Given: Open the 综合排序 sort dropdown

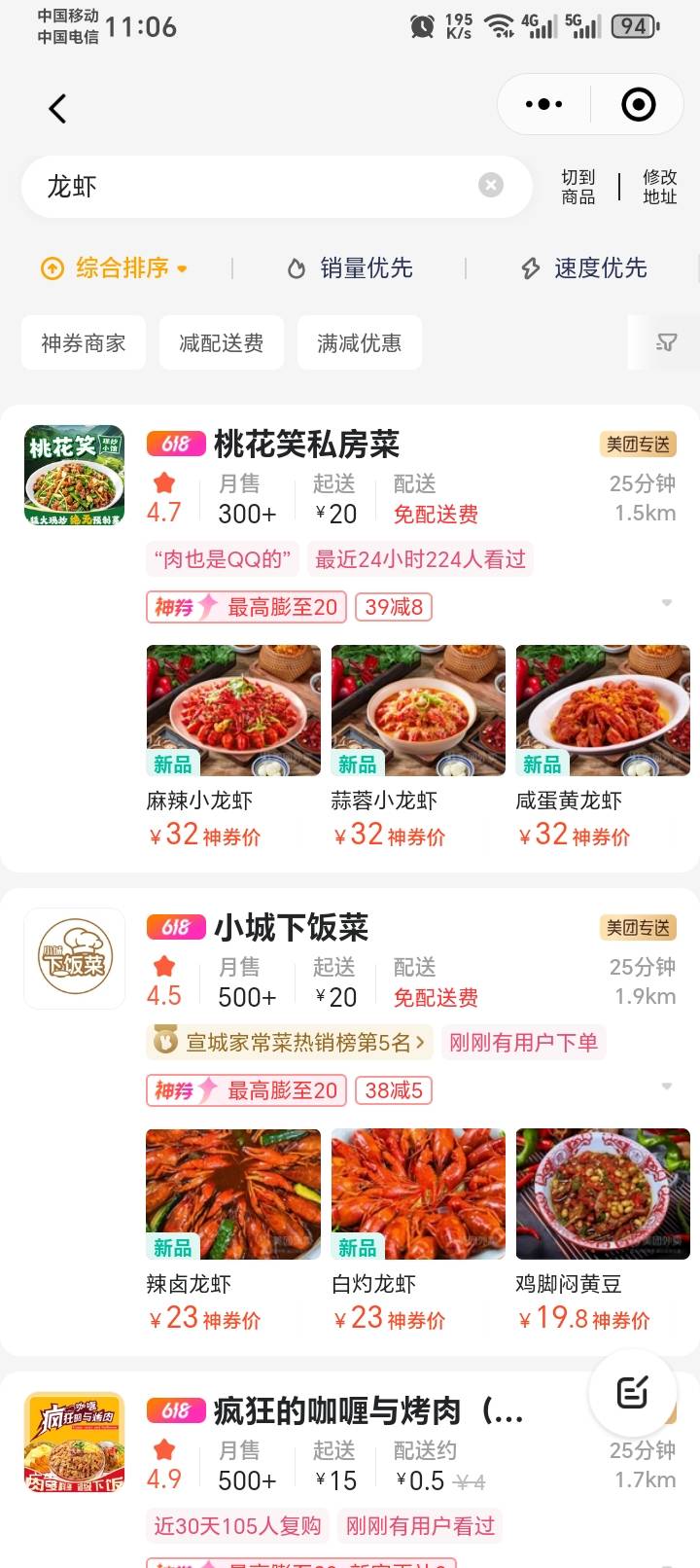Looking at the screenshot, I should tap(115, 267).
